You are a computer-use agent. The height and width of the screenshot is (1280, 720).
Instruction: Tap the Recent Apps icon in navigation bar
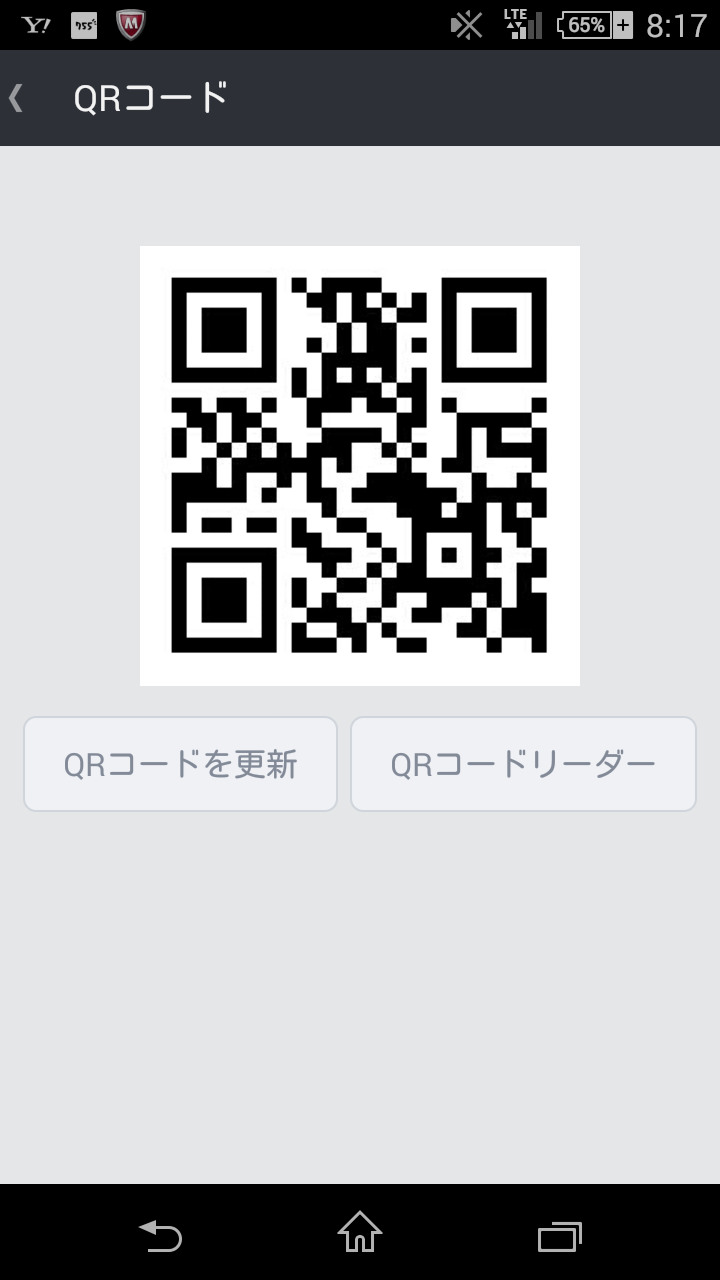click(x=559, y=1237)
